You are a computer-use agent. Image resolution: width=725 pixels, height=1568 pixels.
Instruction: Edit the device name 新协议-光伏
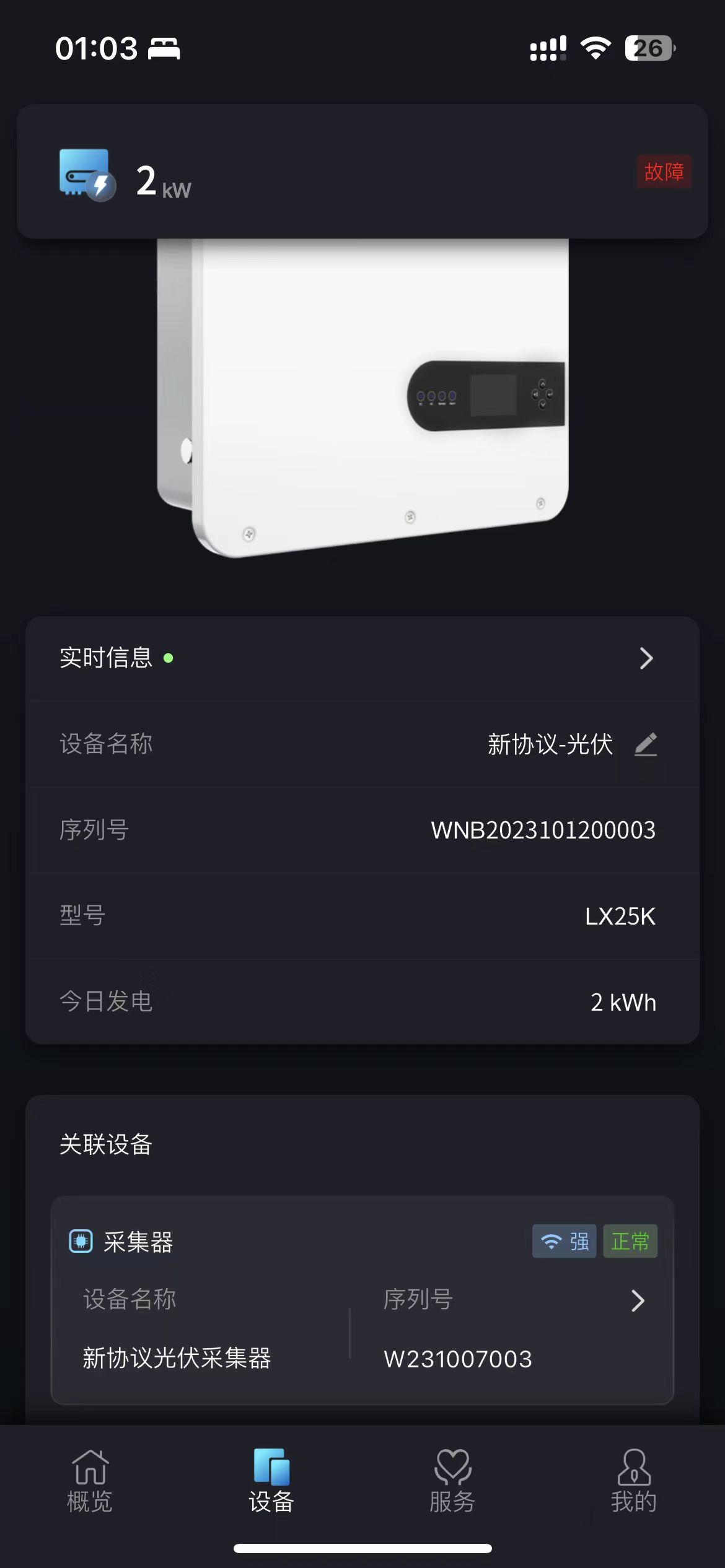tap(646, 744)
